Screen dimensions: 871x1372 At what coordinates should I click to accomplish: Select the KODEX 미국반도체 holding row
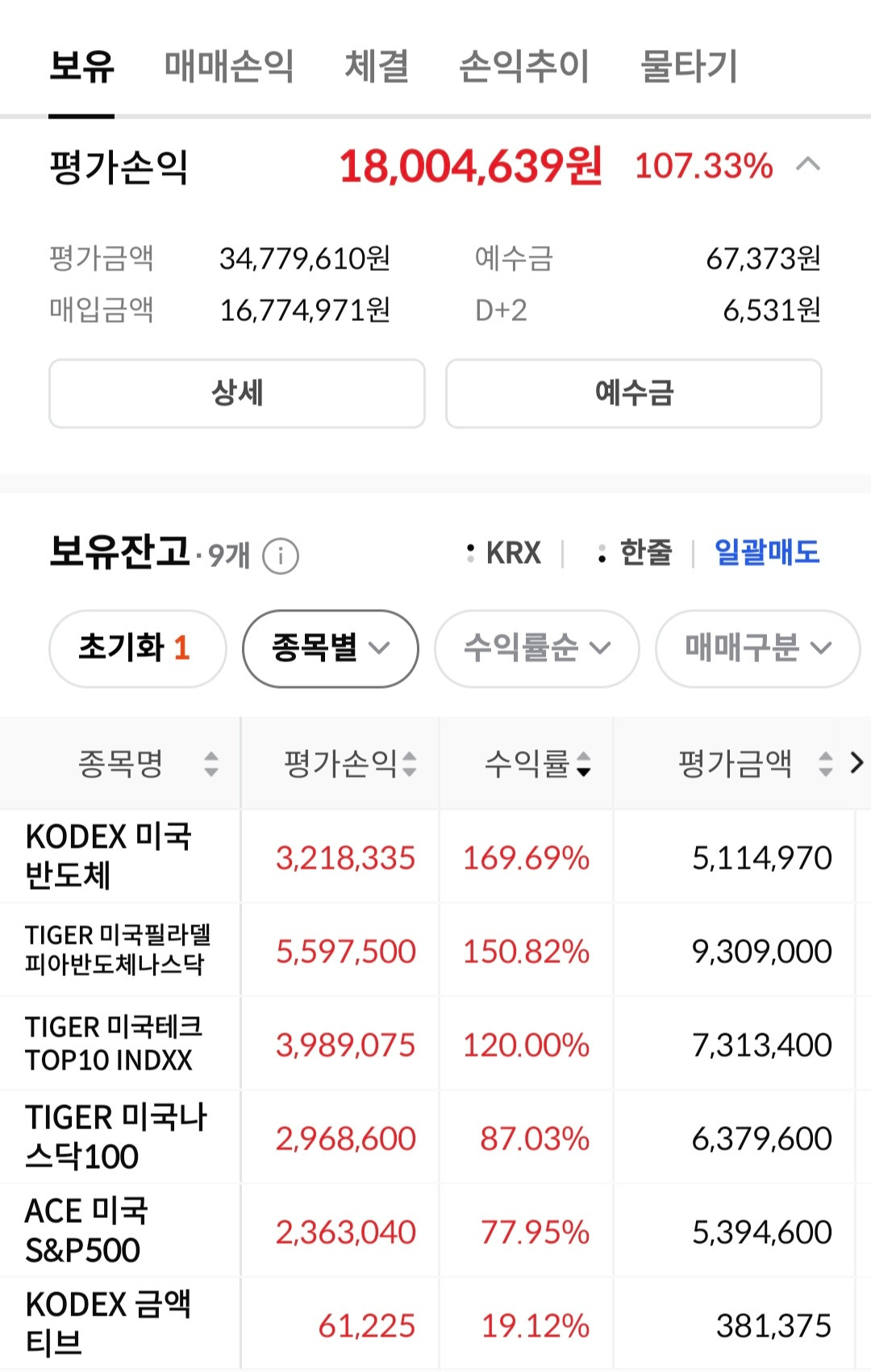tap(119, 857)
